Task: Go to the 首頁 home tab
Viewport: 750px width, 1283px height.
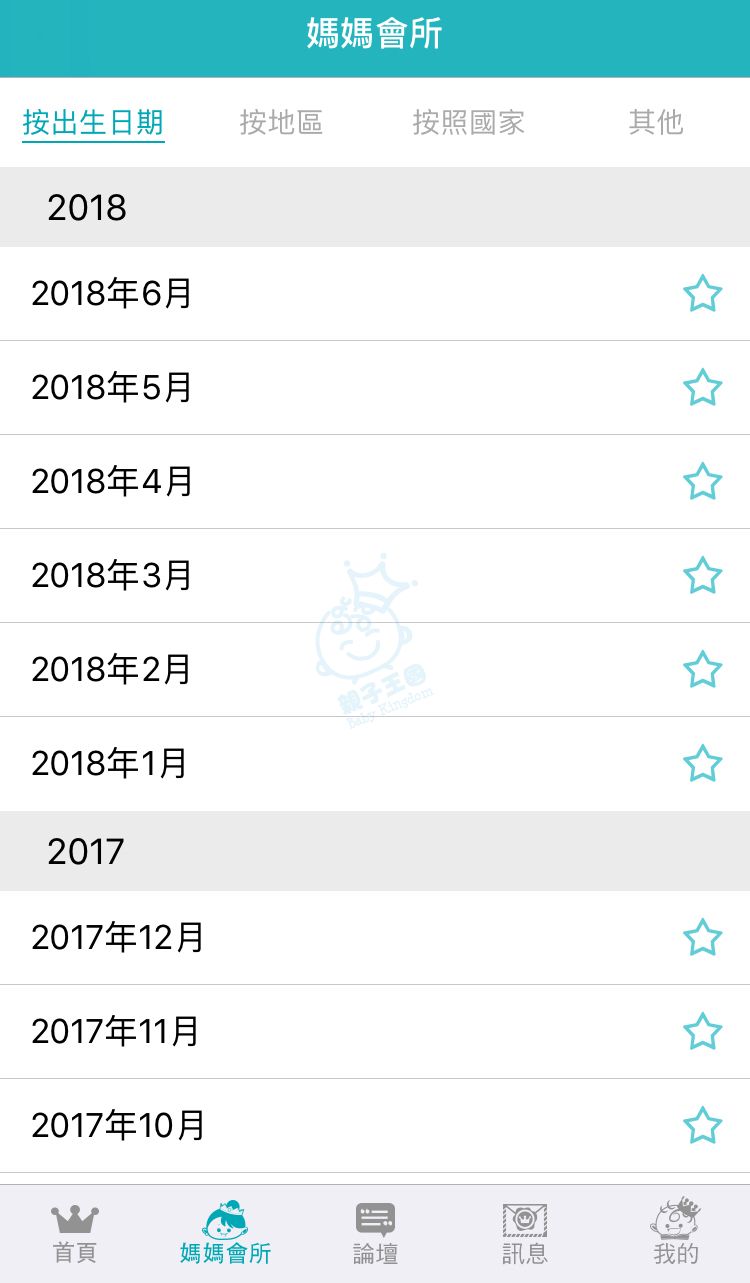Action: [75, 1234]
